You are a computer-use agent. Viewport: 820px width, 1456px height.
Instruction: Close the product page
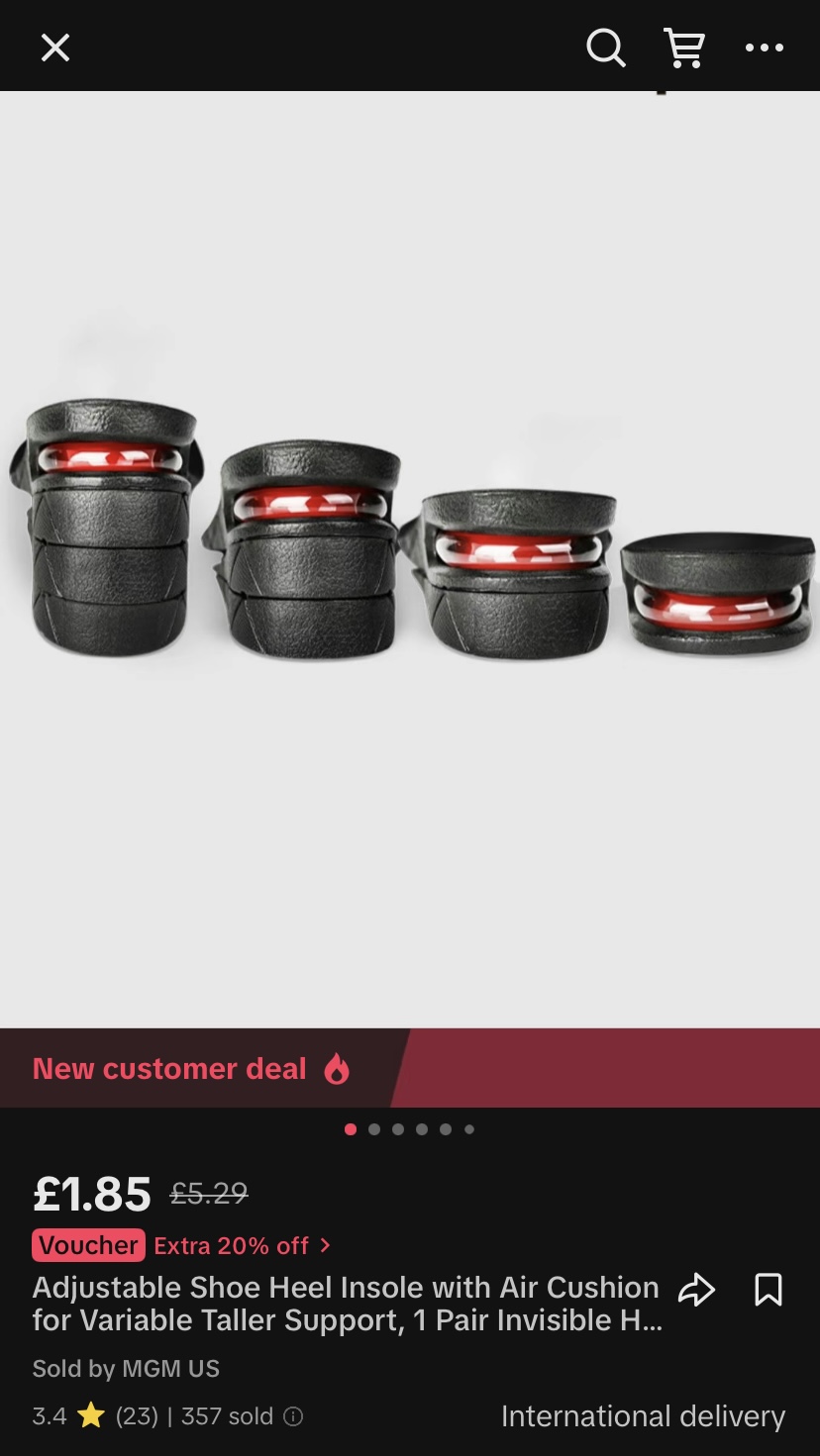(x=55, y=48)
